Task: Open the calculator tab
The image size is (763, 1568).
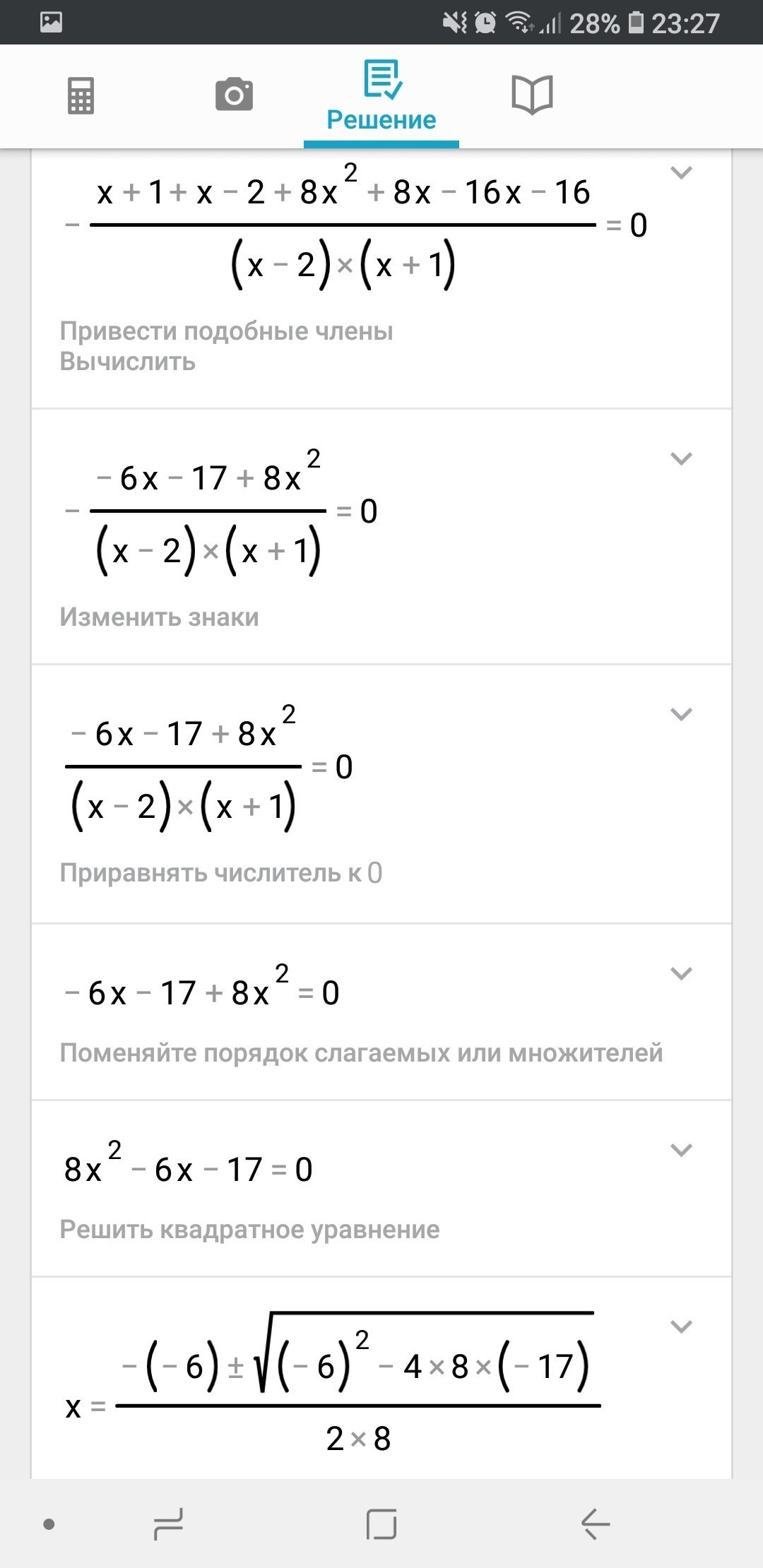Action: (81, 95)
